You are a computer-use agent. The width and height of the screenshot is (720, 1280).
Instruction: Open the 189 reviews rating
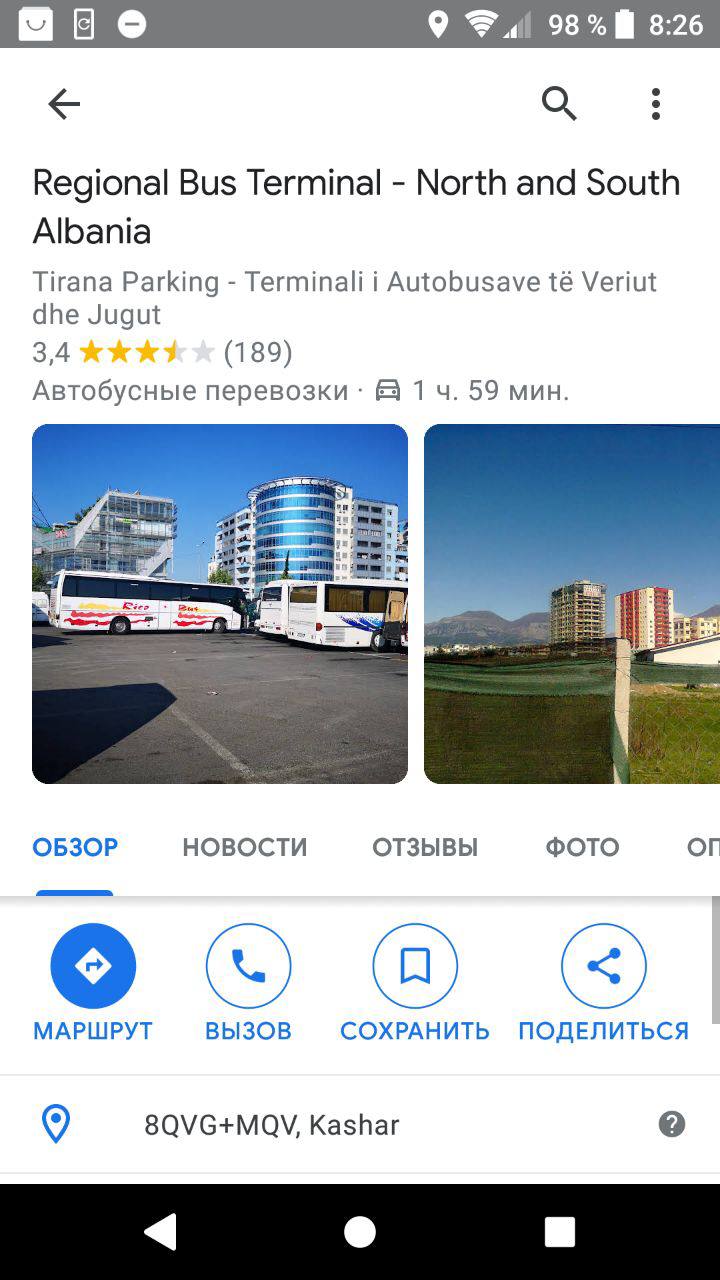click(162, 352)
